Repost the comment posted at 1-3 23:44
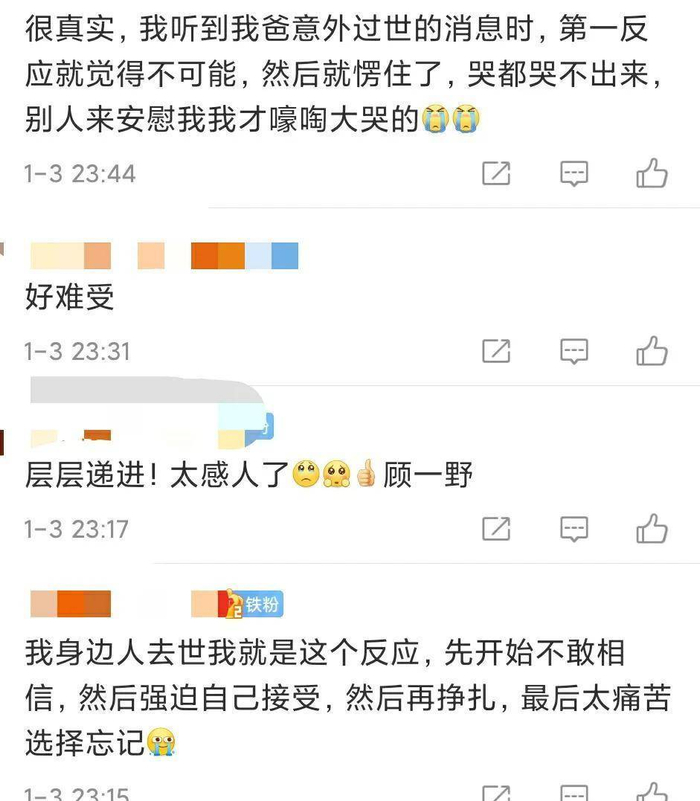 pyautogui.click(x=496, y=174)
